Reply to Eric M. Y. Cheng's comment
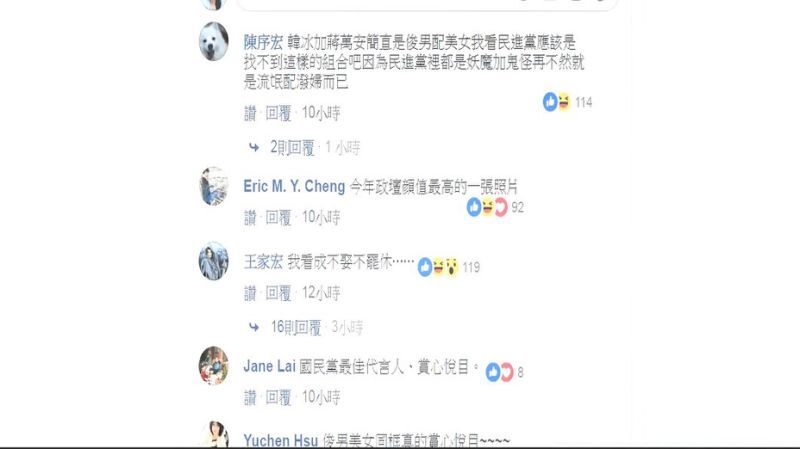Screen dimensions: 800x449 coord(279,215)
